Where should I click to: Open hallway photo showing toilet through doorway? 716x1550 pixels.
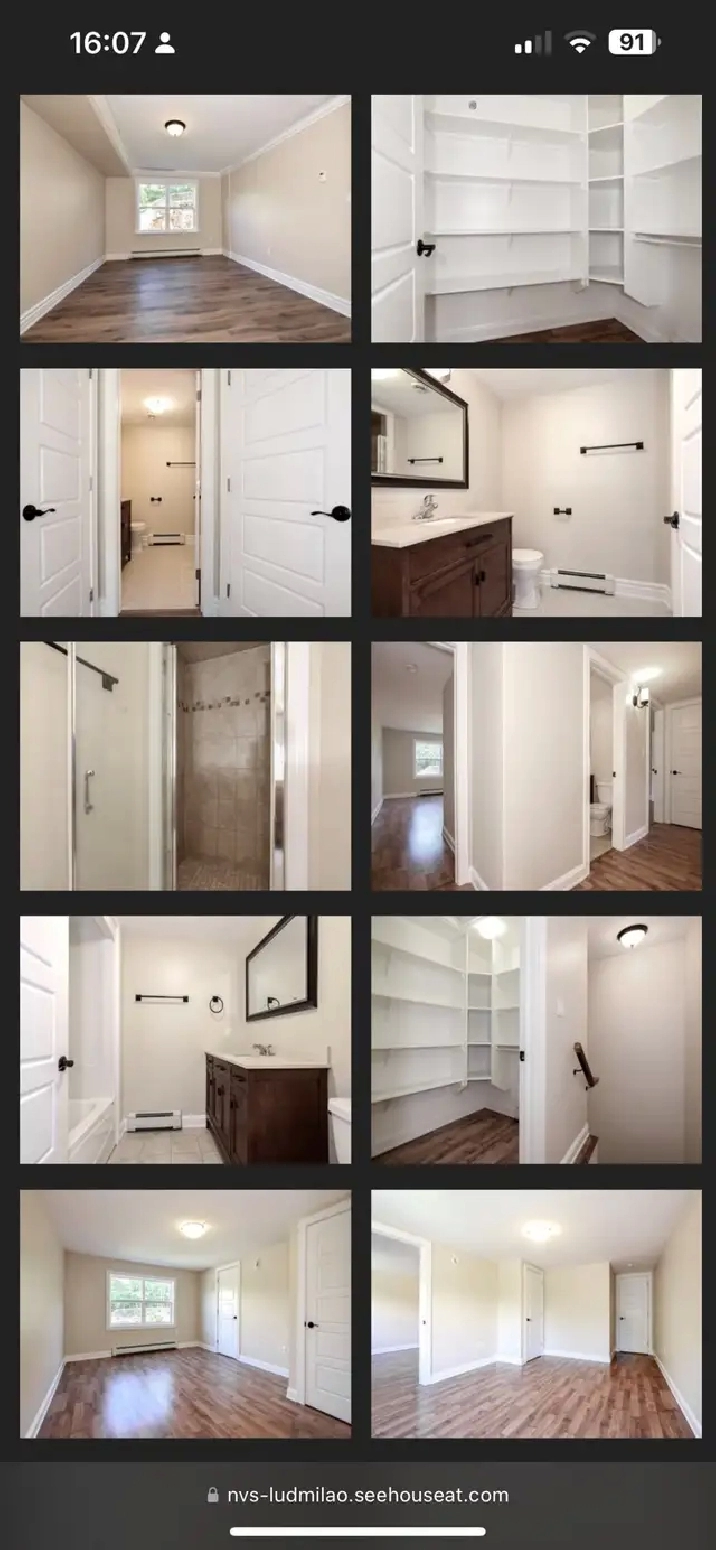536,766
